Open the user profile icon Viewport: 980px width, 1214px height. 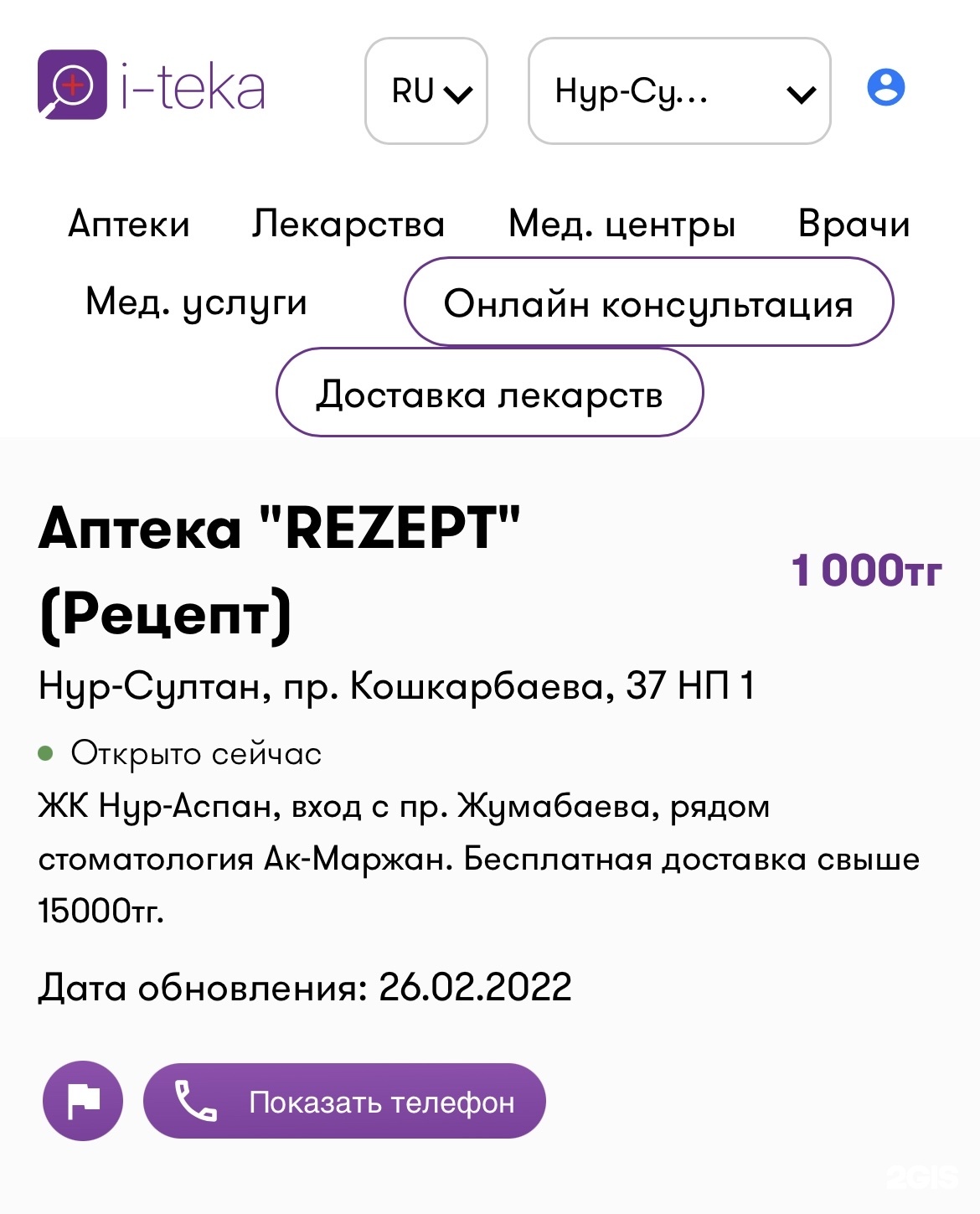[885, 87]
